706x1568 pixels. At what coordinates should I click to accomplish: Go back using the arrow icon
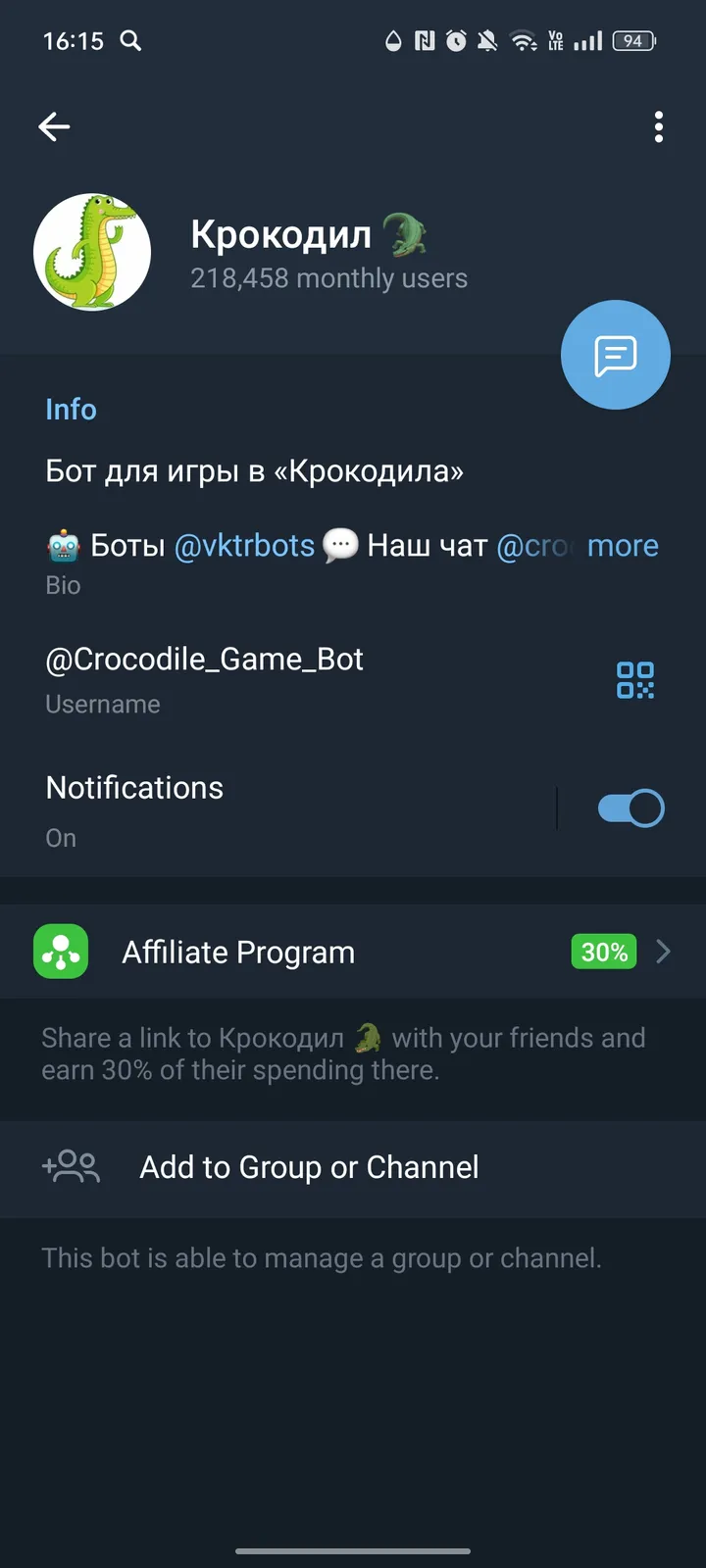(54, 126)
